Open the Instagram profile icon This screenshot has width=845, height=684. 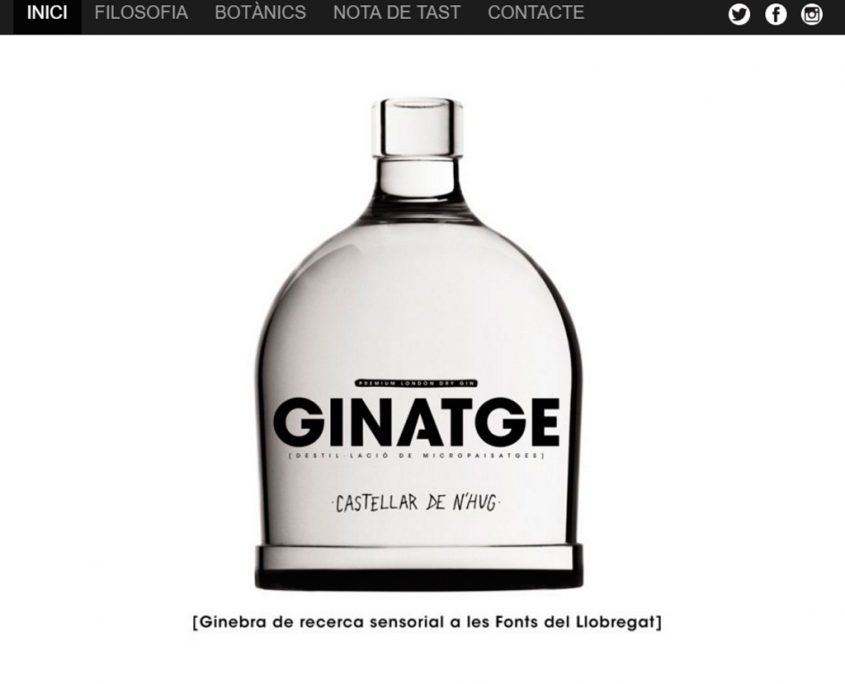pyautogui.click(x=812, y=14)
